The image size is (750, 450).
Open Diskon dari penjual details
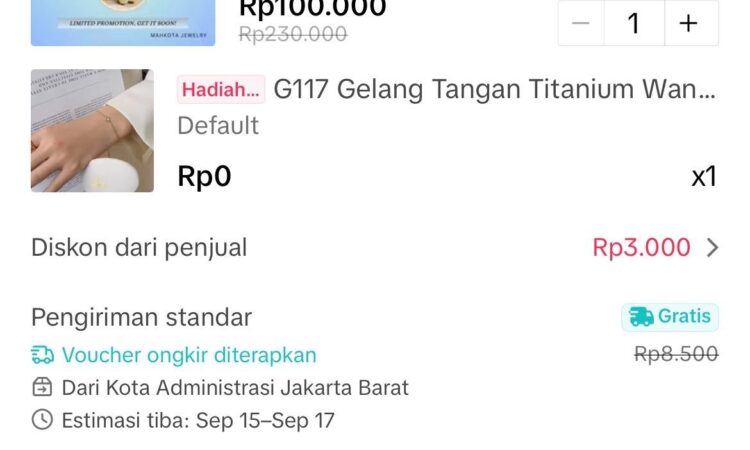711,248
